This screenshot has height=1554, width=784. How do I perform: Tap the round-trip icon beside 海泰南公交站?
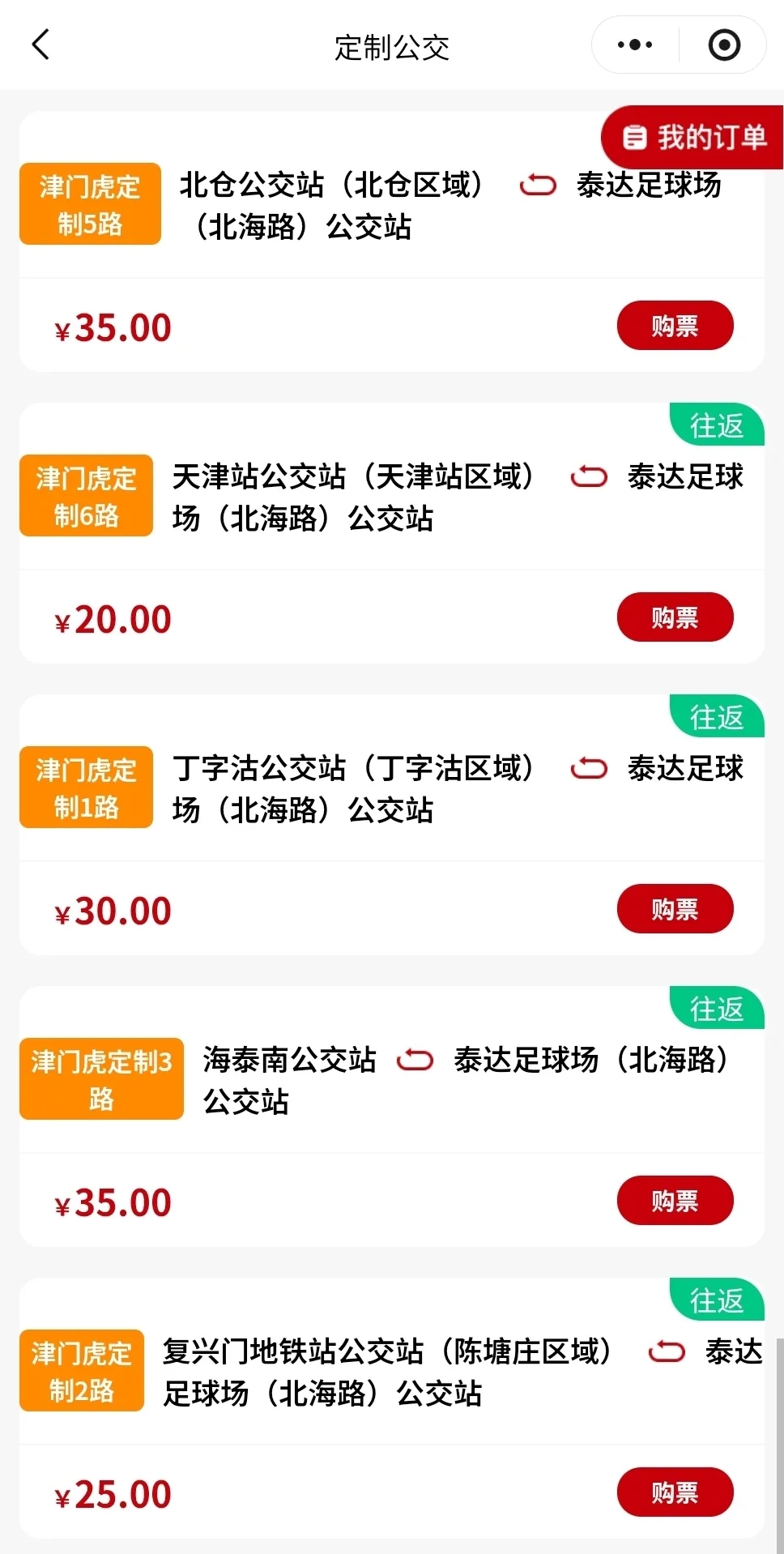(x=415, y=1060)
